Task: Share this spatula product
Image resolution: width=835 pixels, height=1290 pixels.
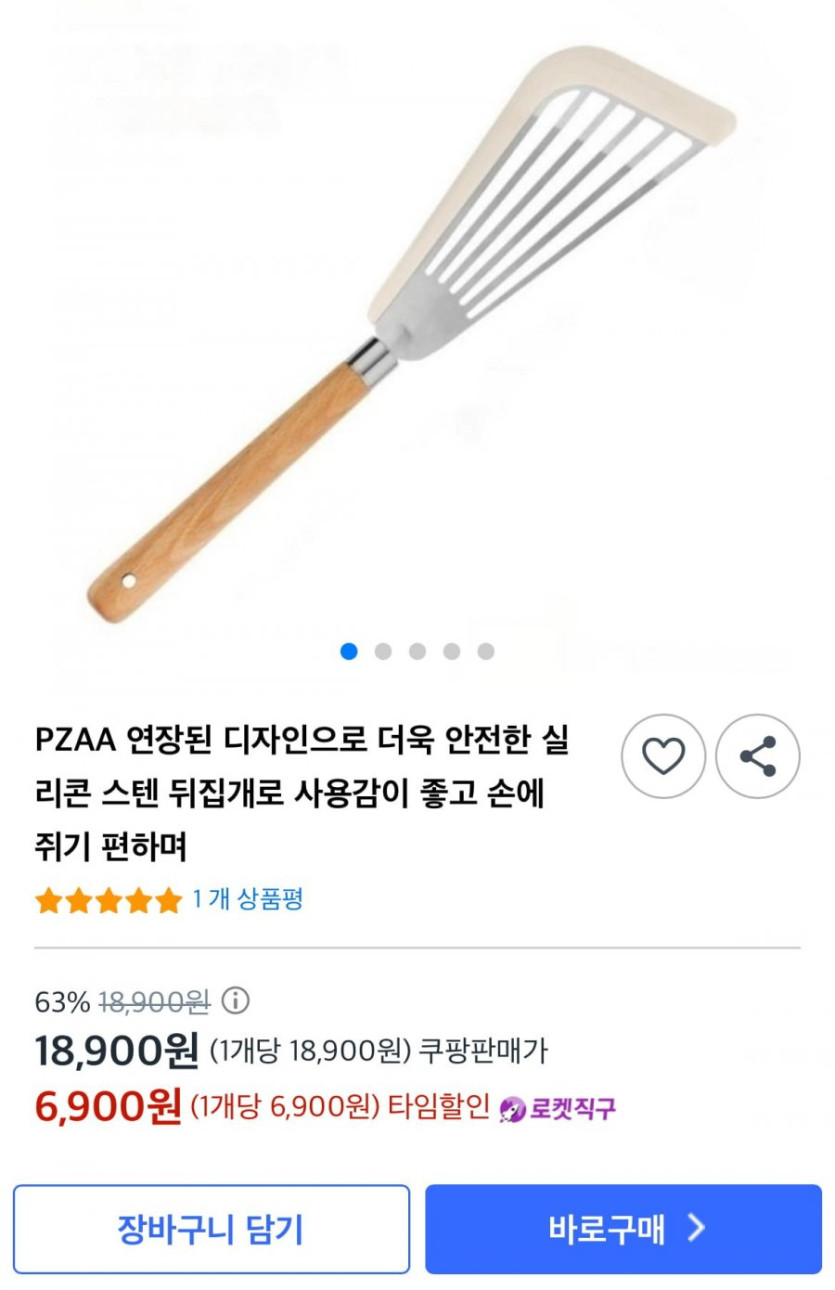Action: 758,756
